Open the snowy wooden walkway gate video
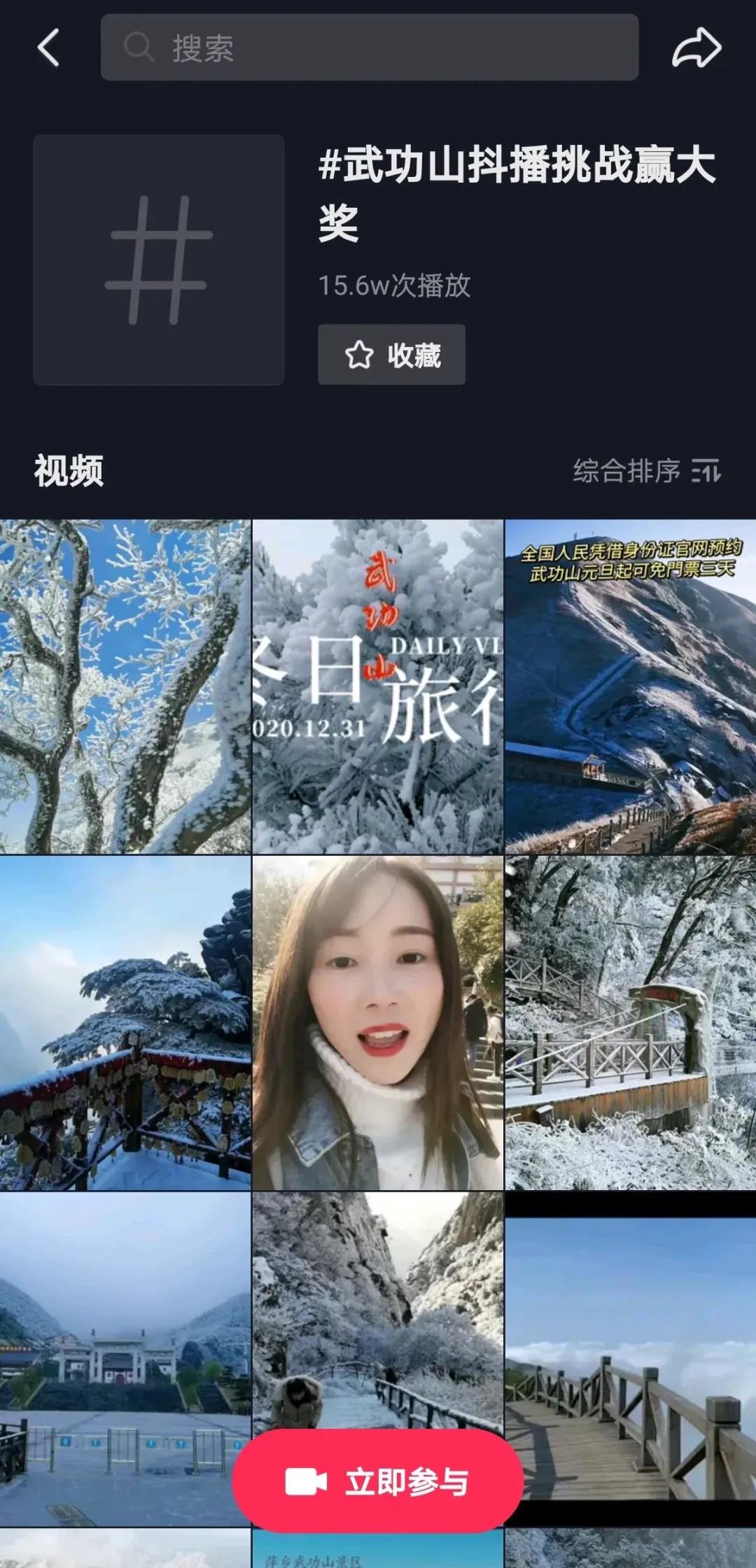This screenshot has height=1568, width=756. pyautogui.click(x=630, y=1022)
